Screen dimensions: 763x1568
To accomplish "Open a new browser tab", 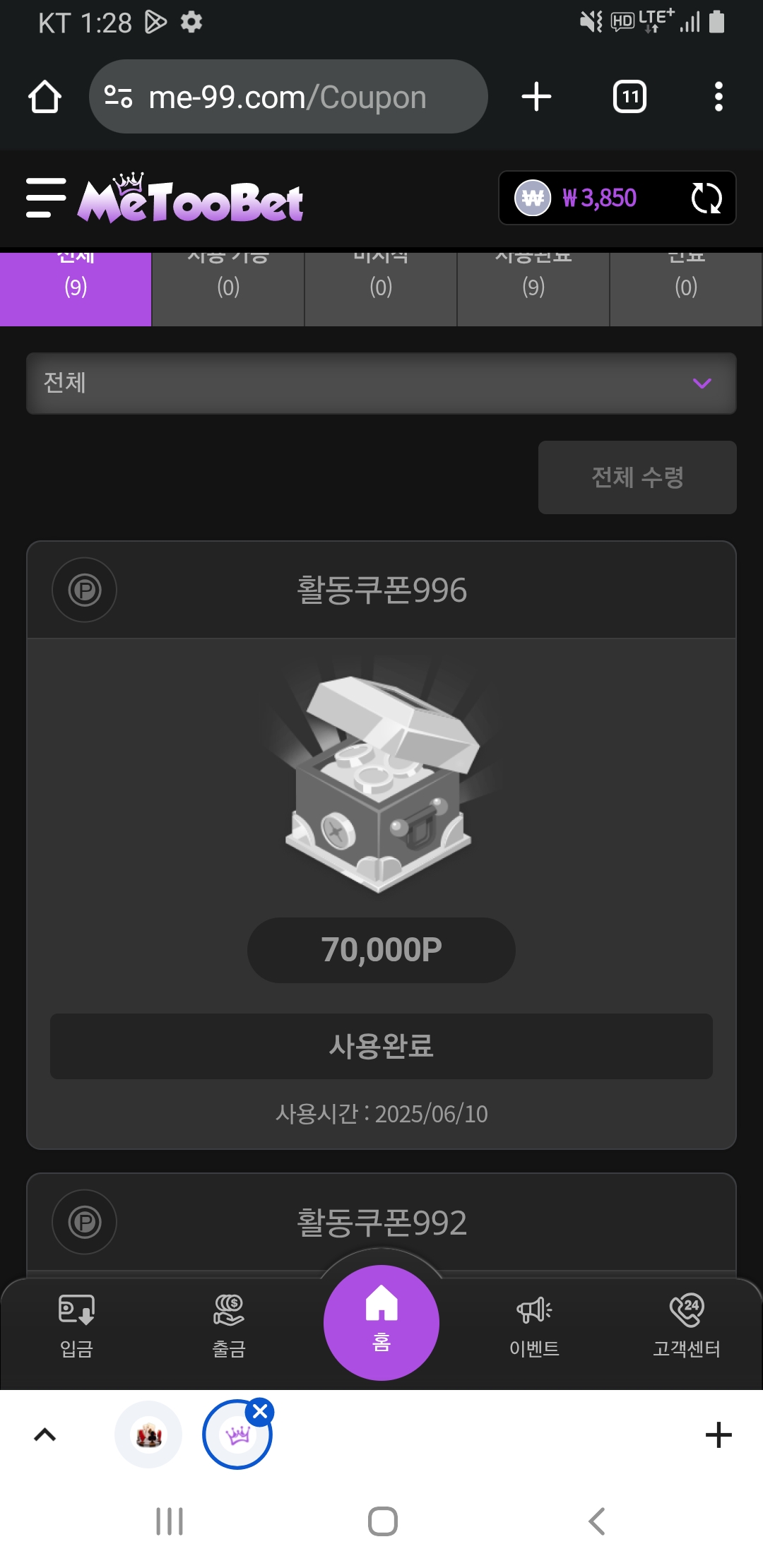I will [536, 97].
